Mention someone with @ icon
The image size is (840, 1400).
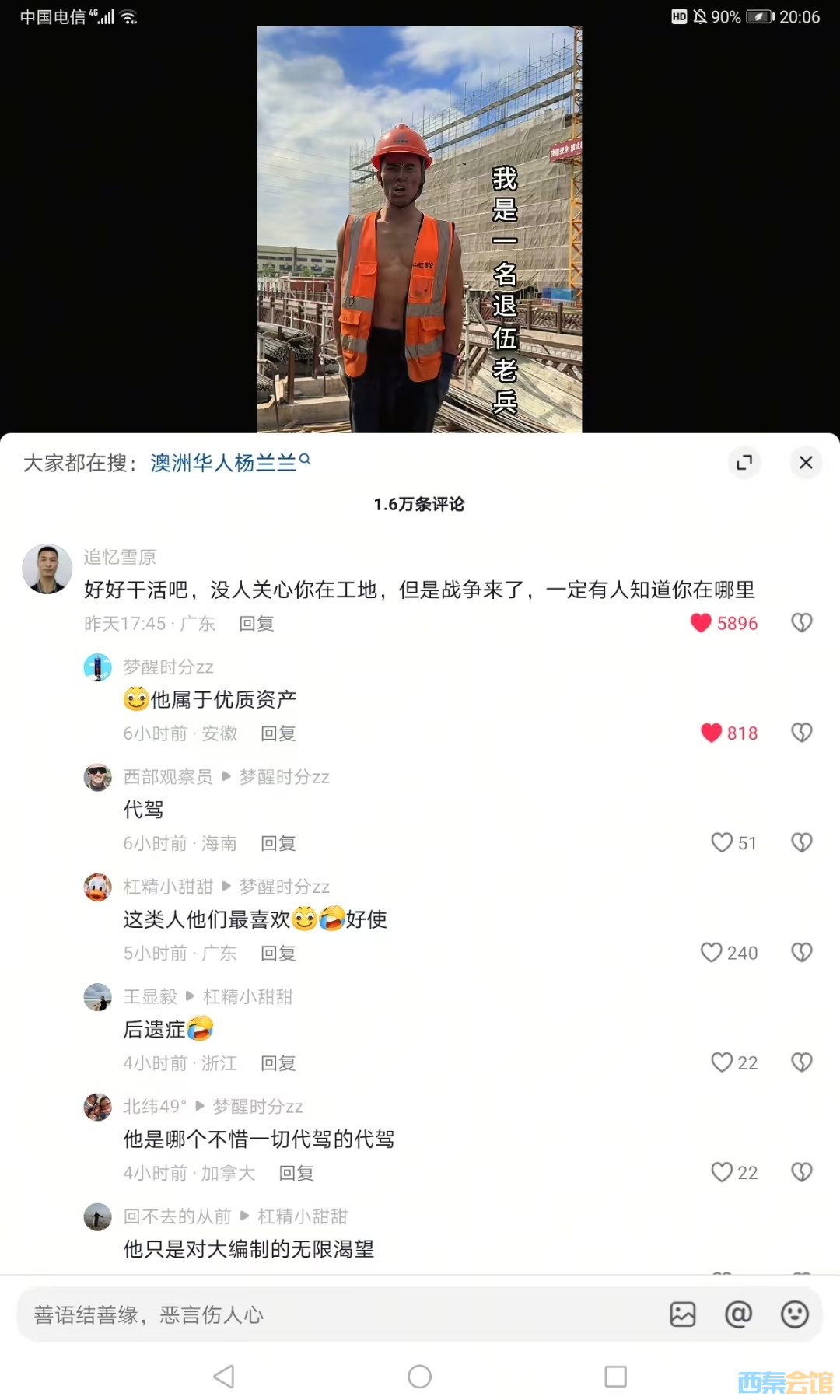coord(738,1314)
